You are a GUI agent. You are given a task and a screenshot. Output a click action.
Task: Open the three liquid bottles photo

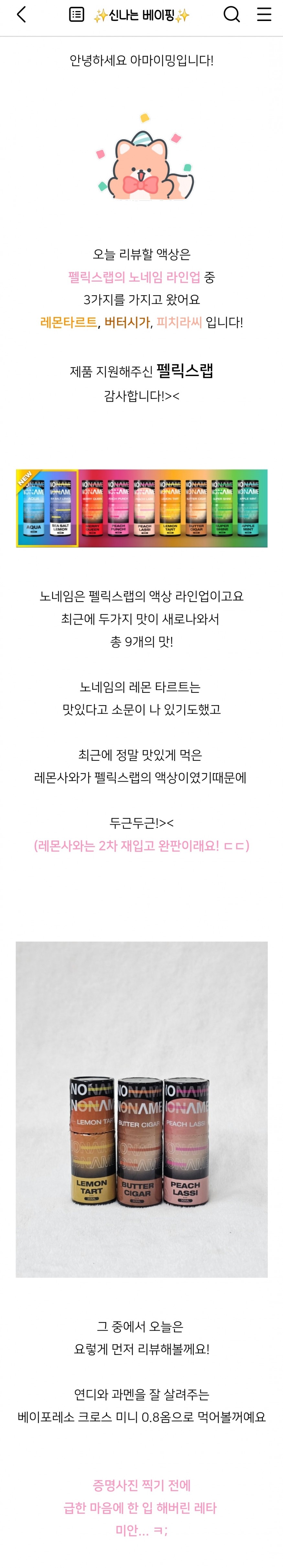point(141,1109)
